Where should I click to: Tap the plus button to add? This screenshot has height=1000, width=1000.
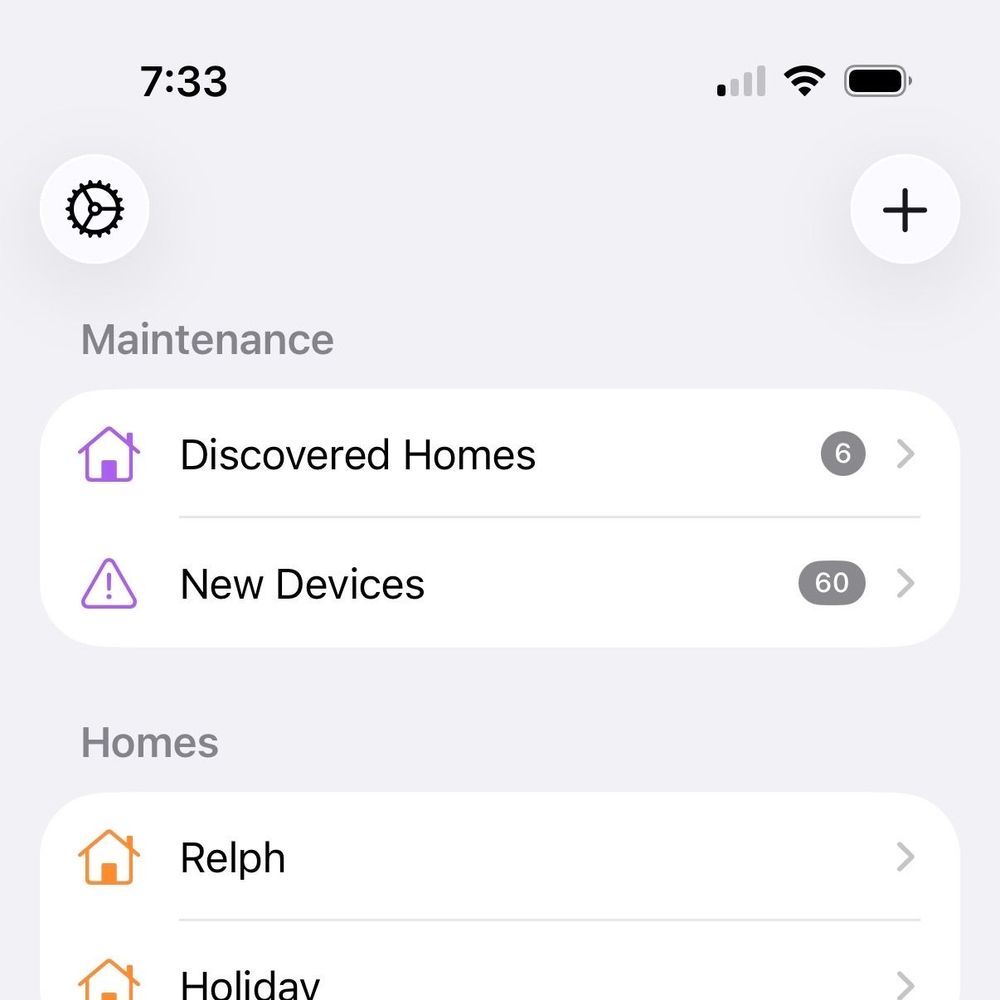point(904,209)
